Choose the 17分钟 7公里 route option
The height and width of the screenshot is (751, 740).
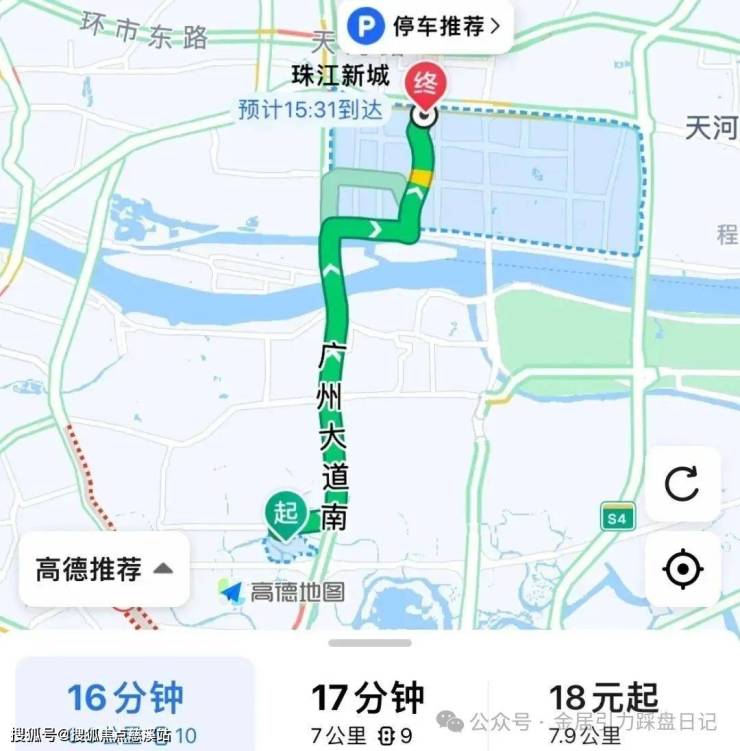pyautogui.click(x=368, y=710)
